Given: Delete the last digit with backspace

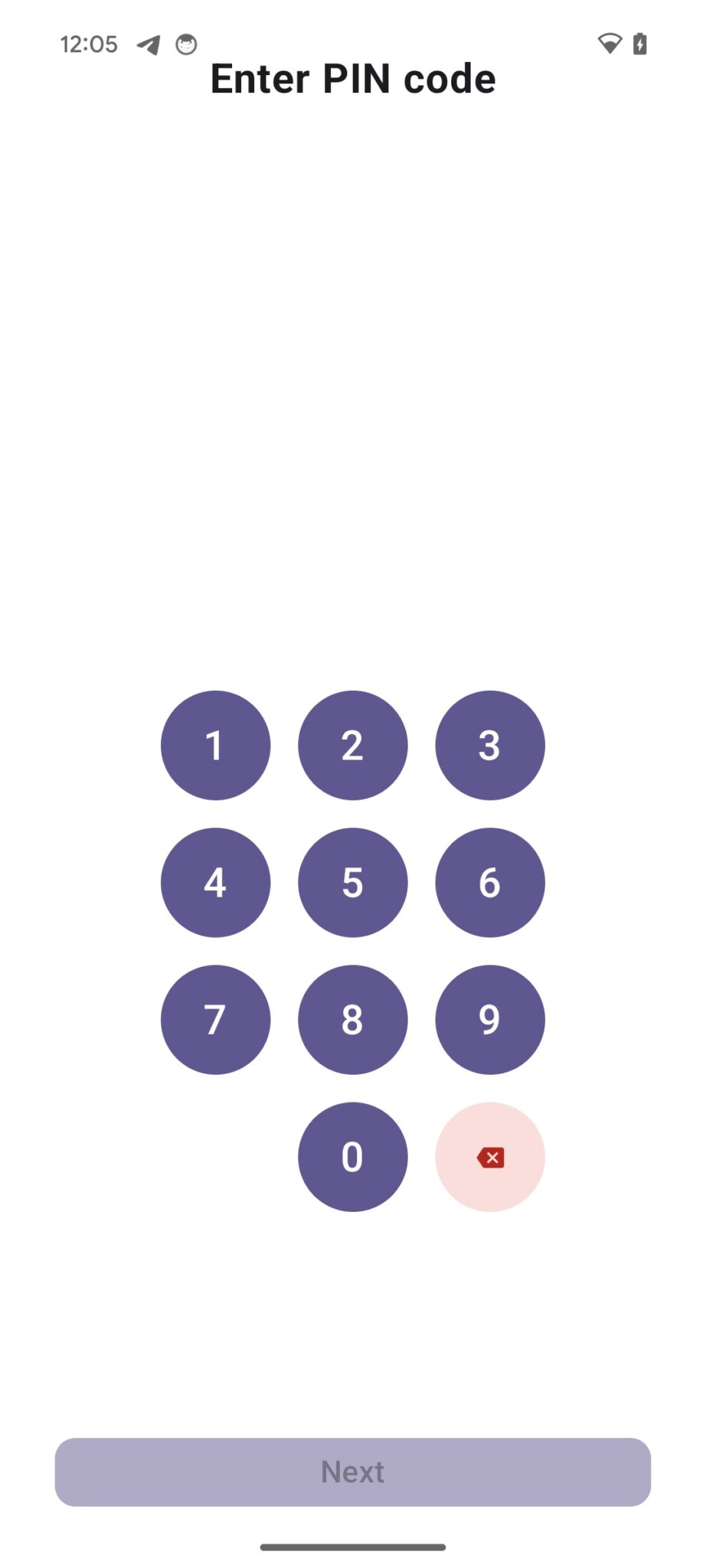Looking at the screenshot, I should click(490, 1156).
